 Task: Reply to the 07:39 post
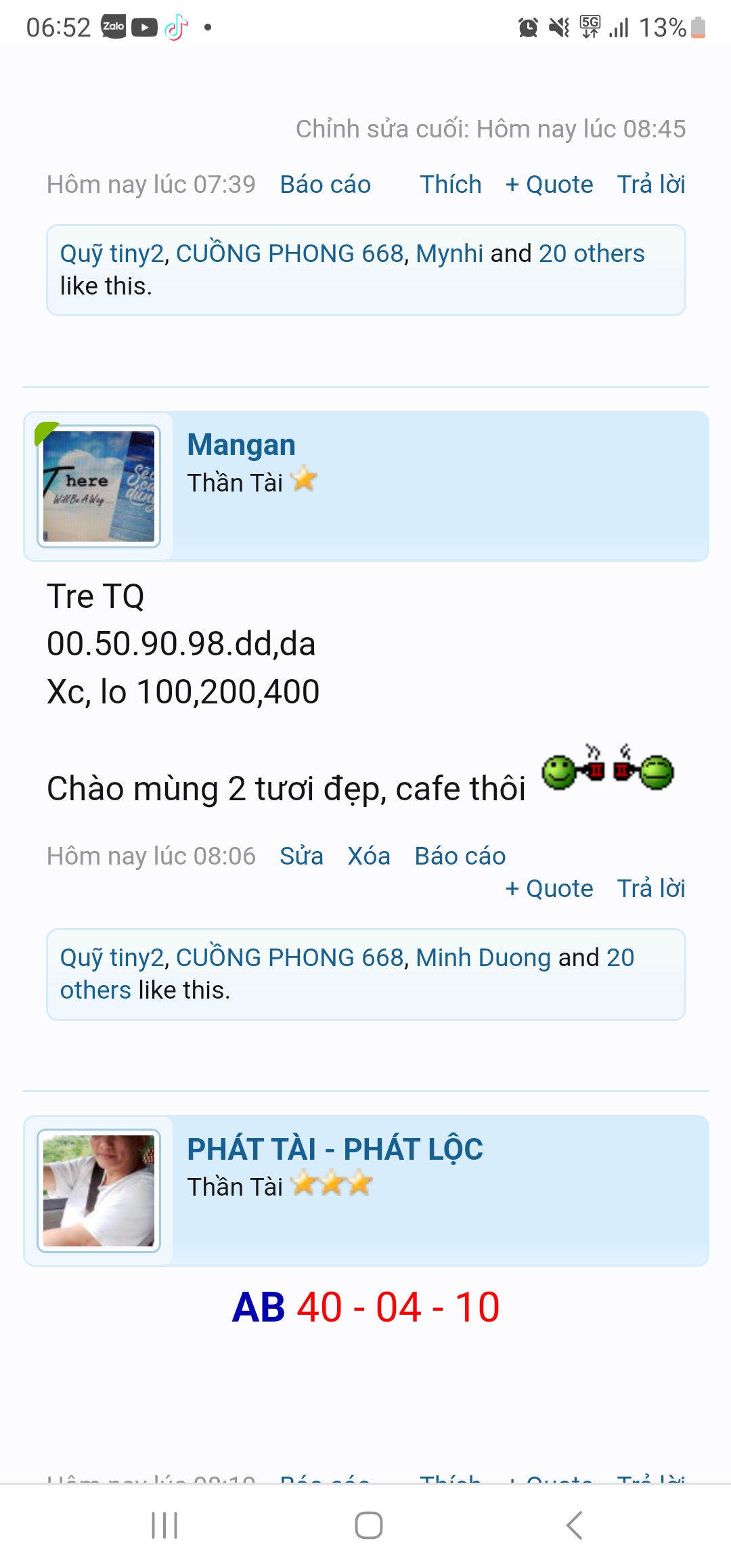coord(650,184)
